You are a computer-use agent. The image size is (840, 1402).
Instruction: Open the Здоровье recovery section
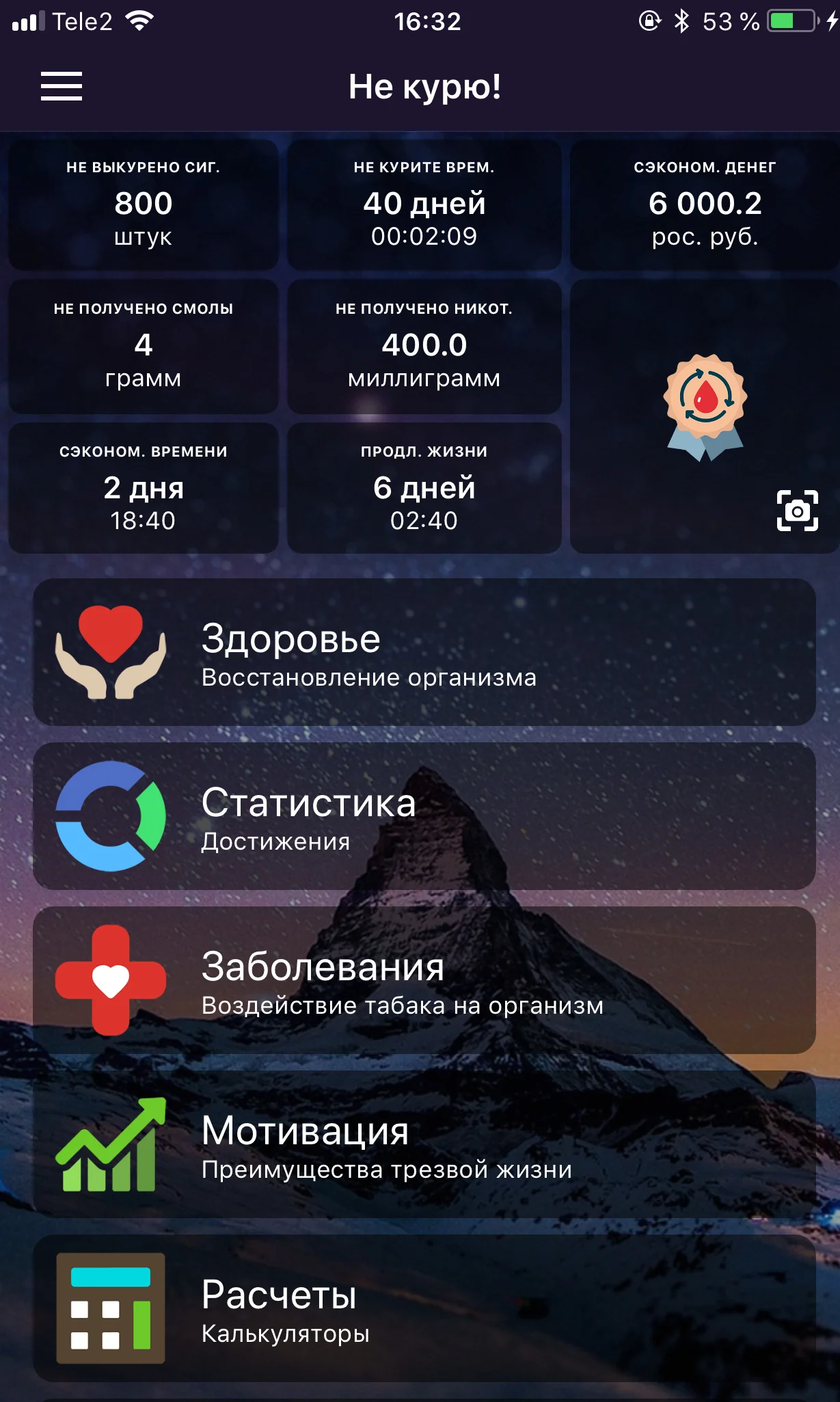pos(424,654)
